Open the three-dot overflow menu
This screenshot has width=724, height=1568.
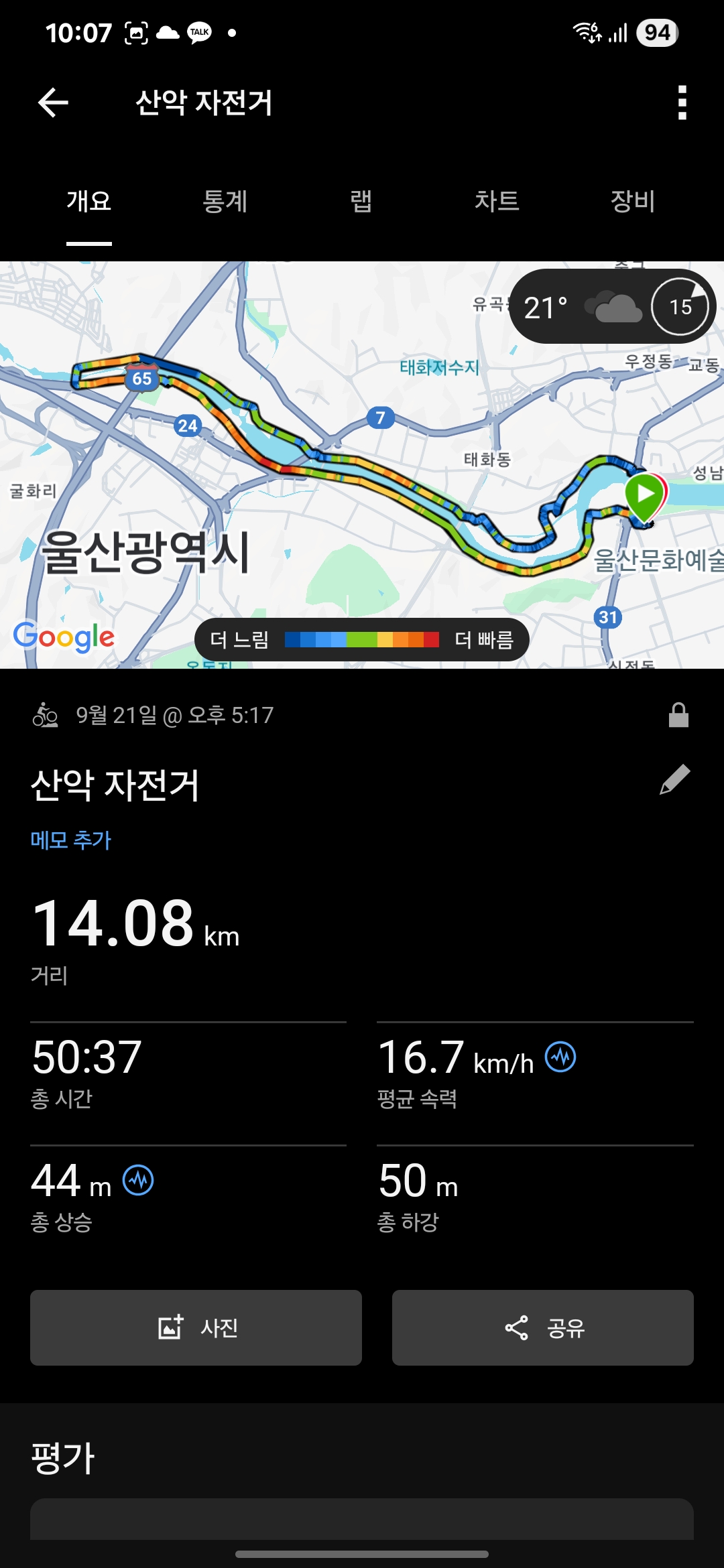click(682, 103)
